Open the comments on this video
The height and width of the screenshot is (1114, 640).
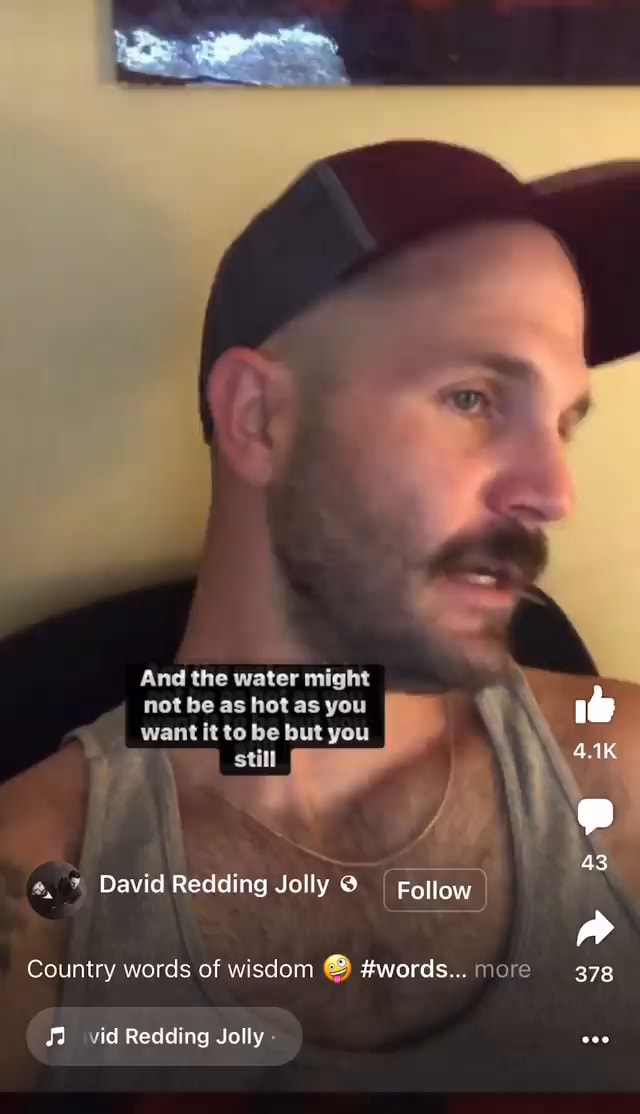(x=595, y=816)
